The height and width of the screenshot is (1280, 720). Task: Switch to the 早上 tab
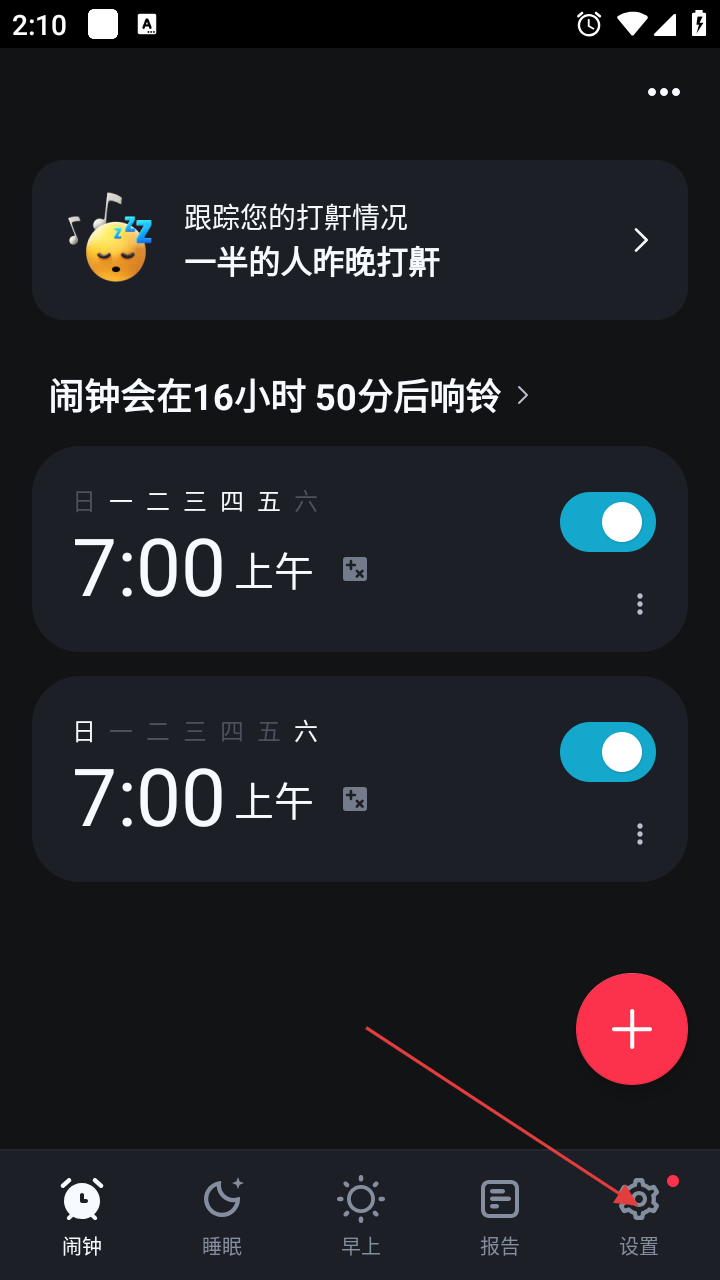click(x=361, y=1215)
